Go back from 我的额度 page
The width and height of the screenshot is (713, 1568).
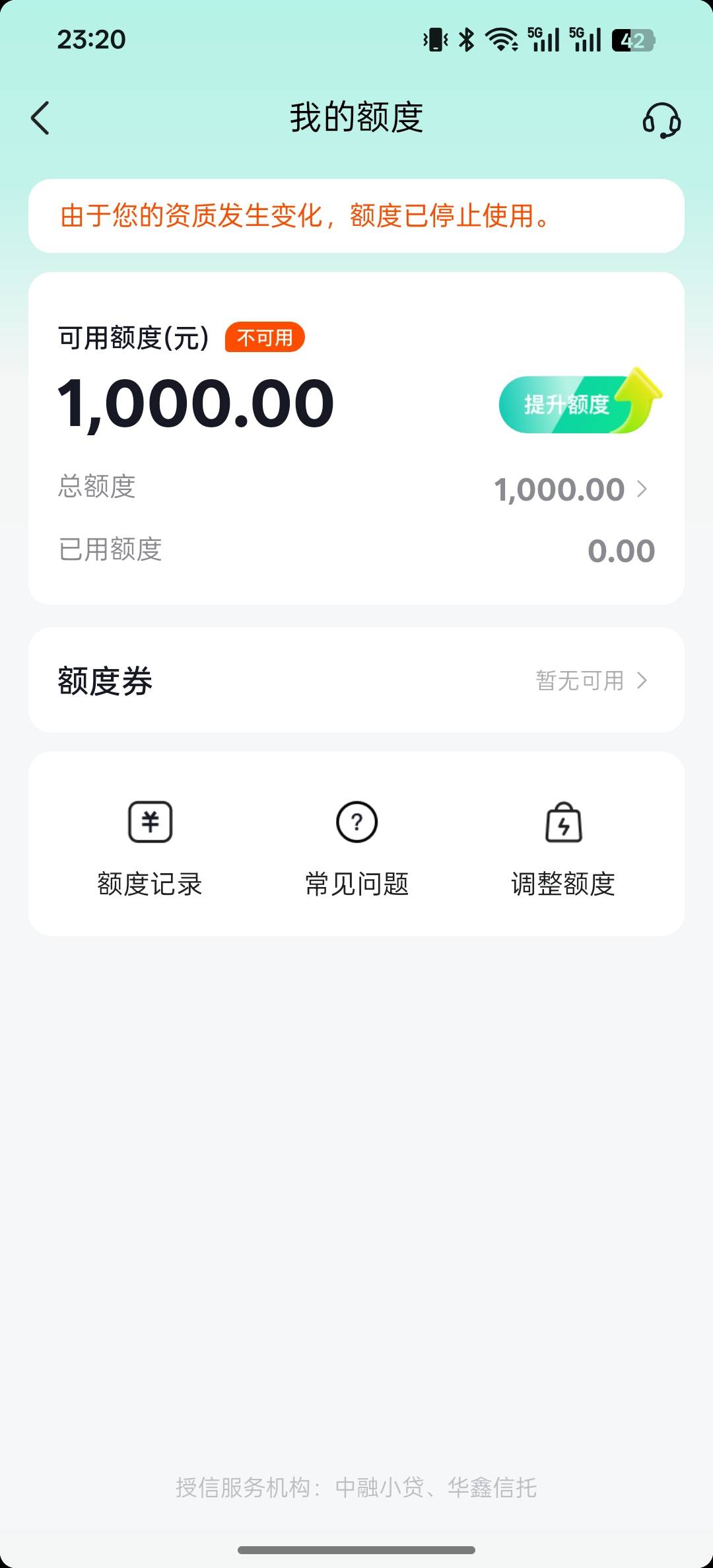(x=41, y=119)
